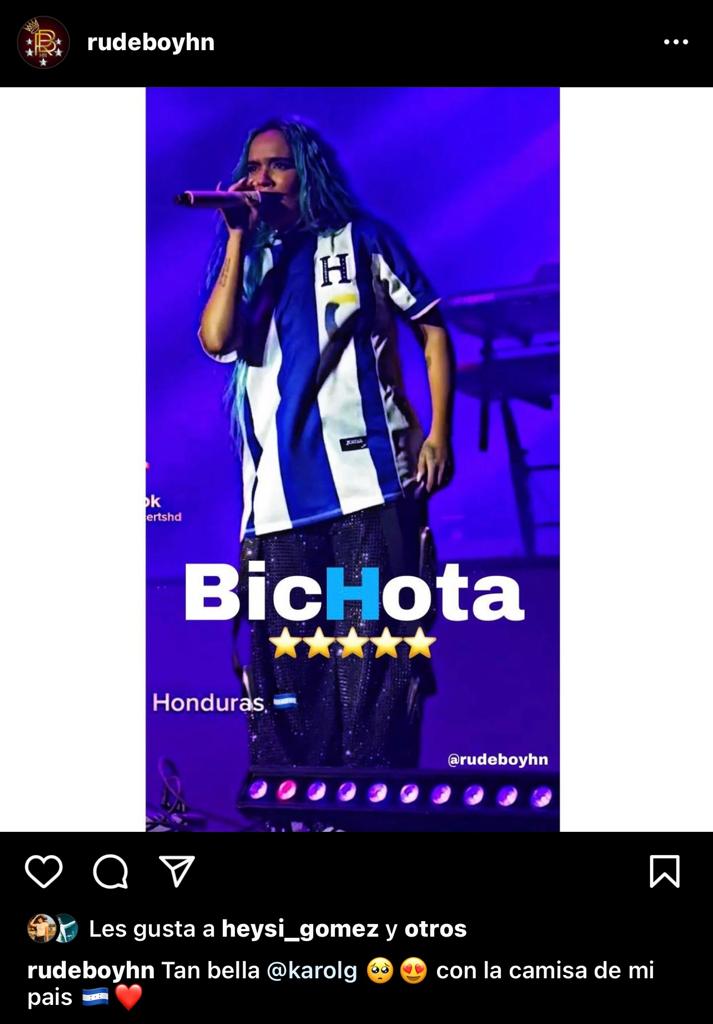
Task: View others who liked via "otros"
Action: pyautogui.click(x=436, y=929)
